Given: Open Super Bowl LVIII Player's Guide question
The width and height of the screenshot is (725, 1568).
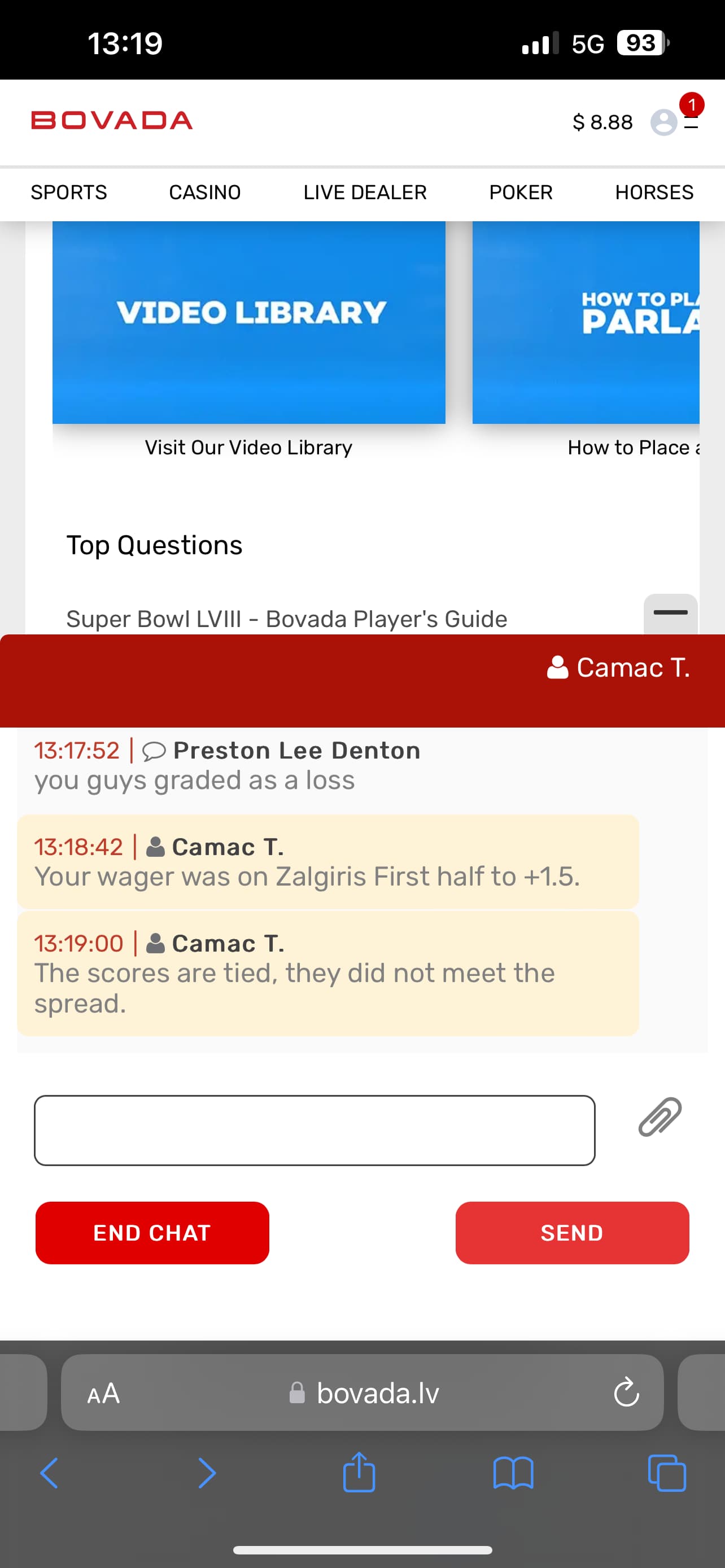Looking at the screenshot, I should (x=286, y=619).
